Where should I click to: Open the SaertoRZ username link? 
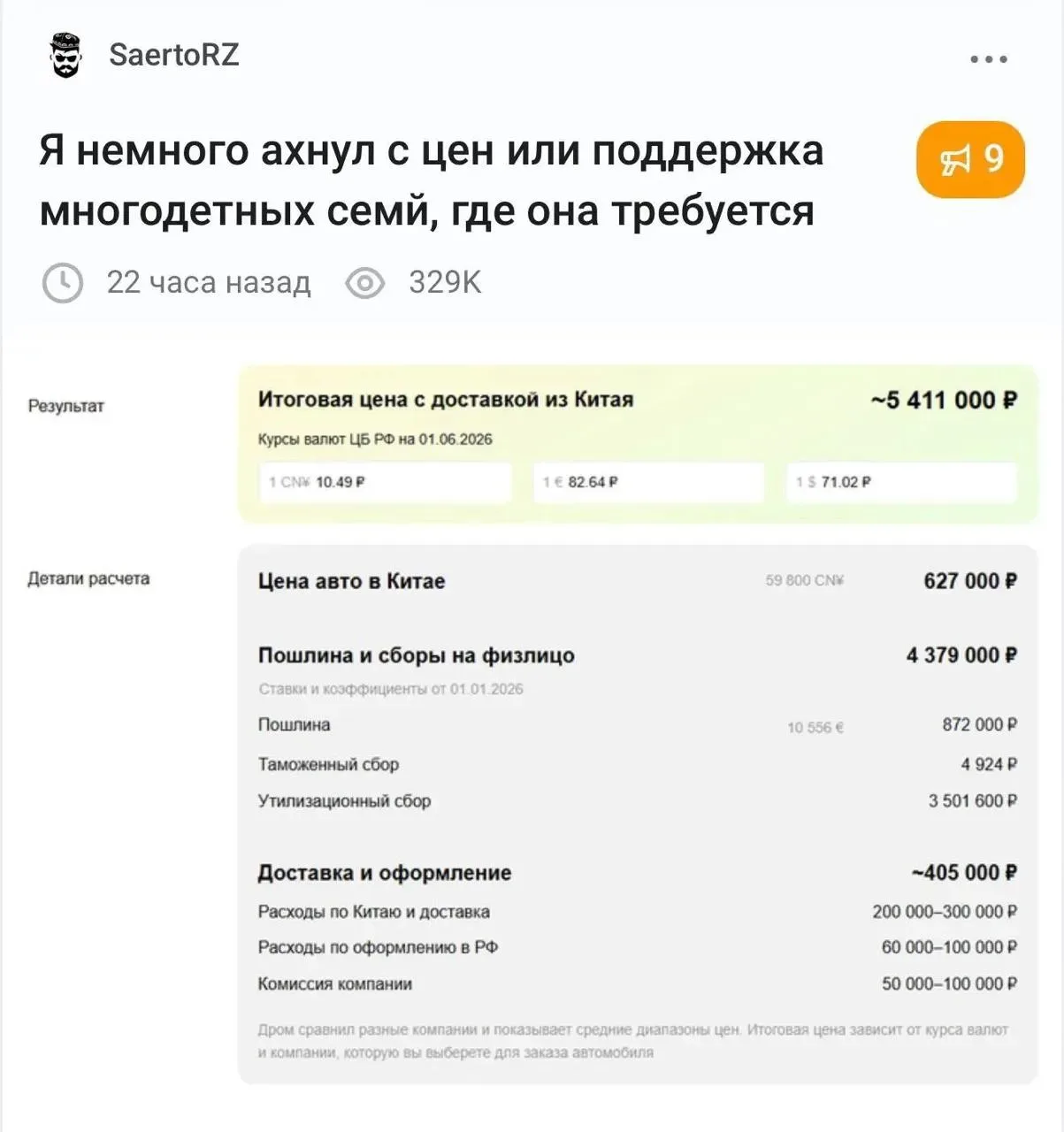(173, 55)
